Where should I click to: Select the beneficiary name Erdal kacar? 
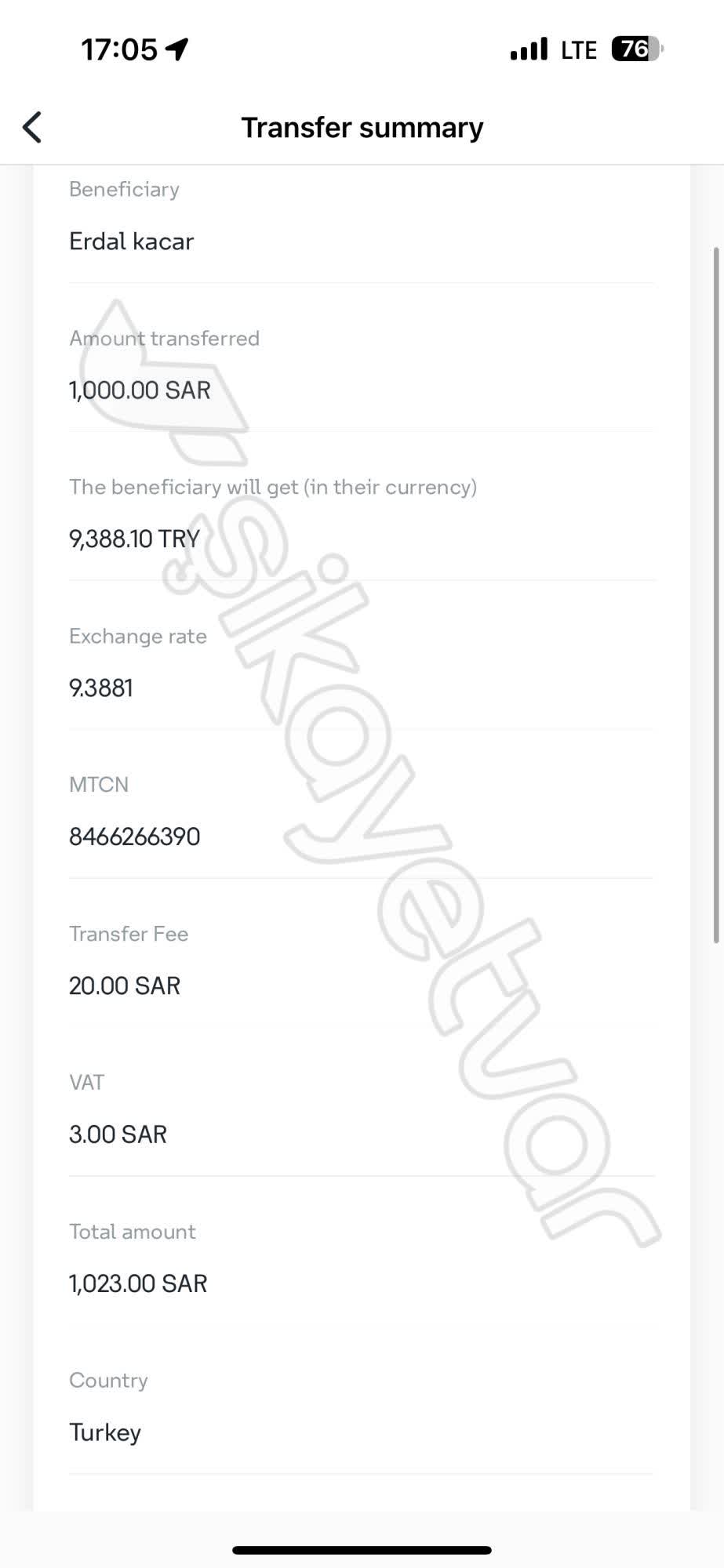click(130, 241)
